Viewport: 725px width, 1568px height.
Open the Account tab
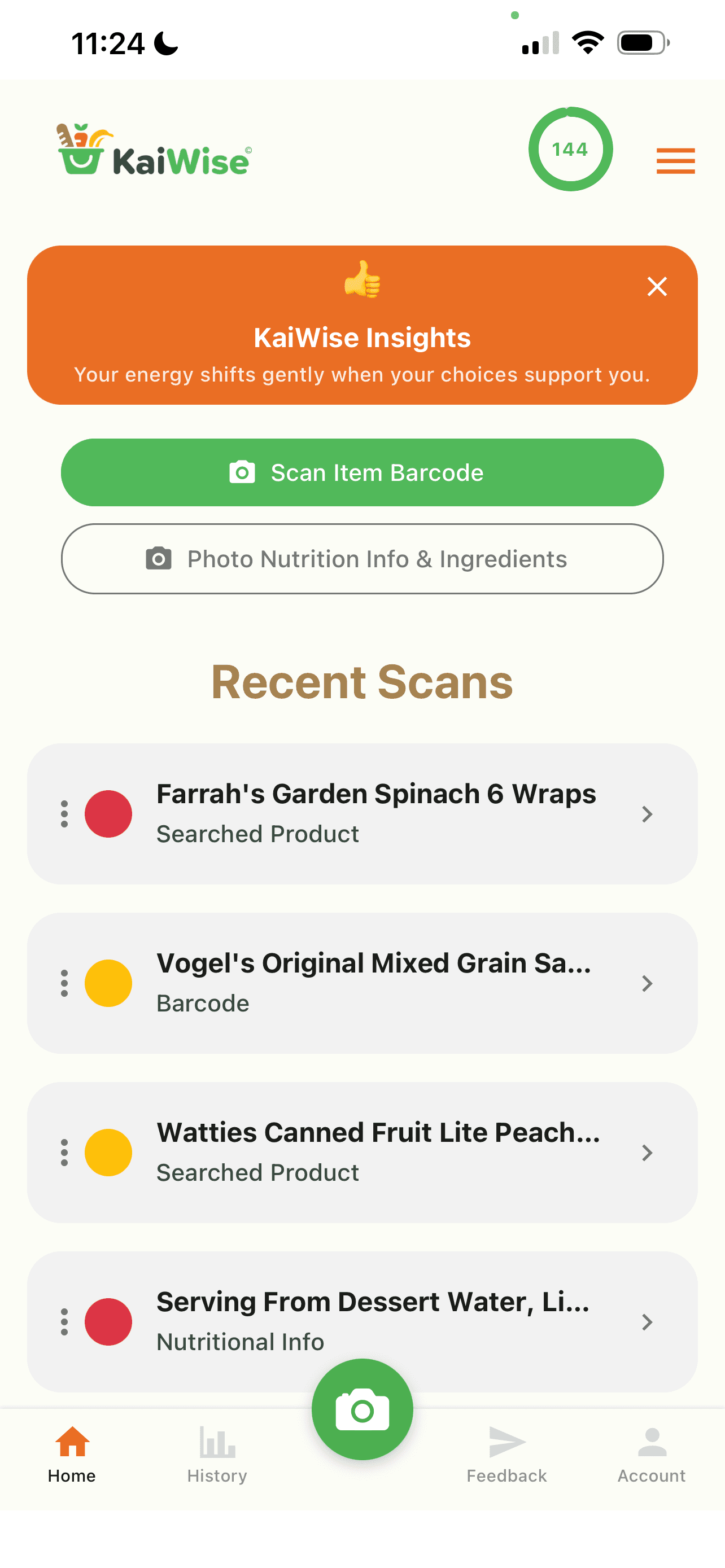point(652,1455)
